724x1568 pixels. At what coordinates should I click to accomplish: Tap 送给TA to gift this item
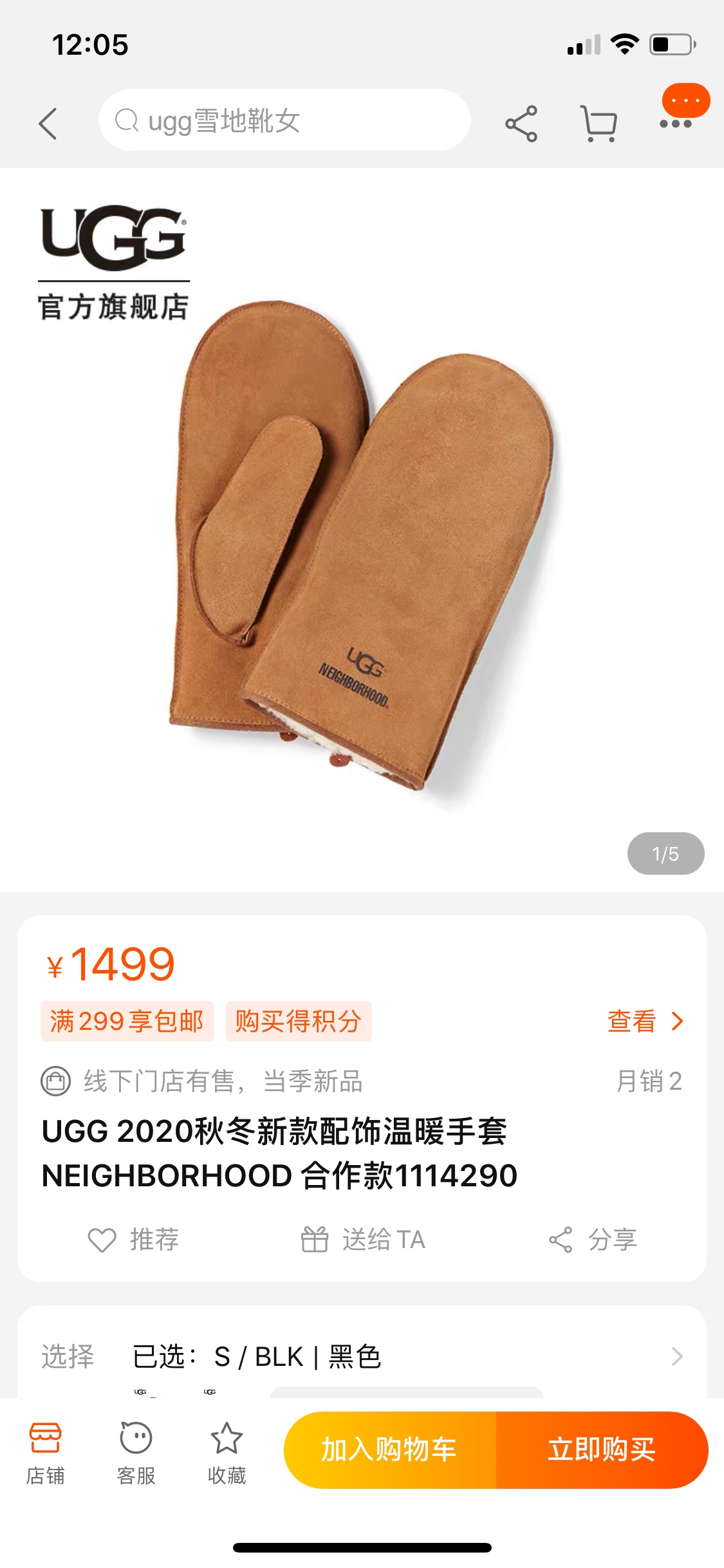[x=363, y=1239]
